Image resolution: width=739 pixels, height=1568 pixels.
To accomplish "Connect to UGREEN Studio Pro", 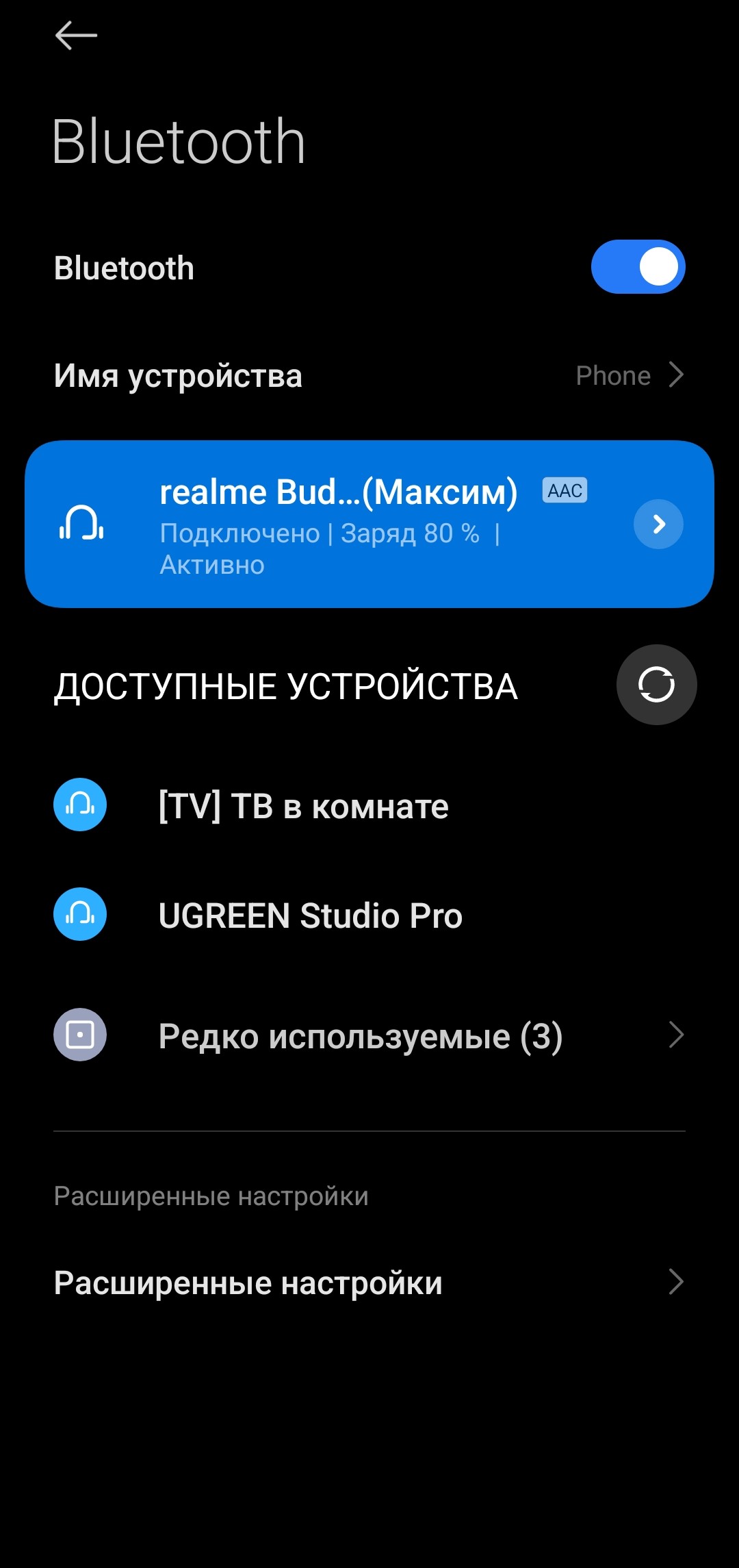I will [310, 915].
